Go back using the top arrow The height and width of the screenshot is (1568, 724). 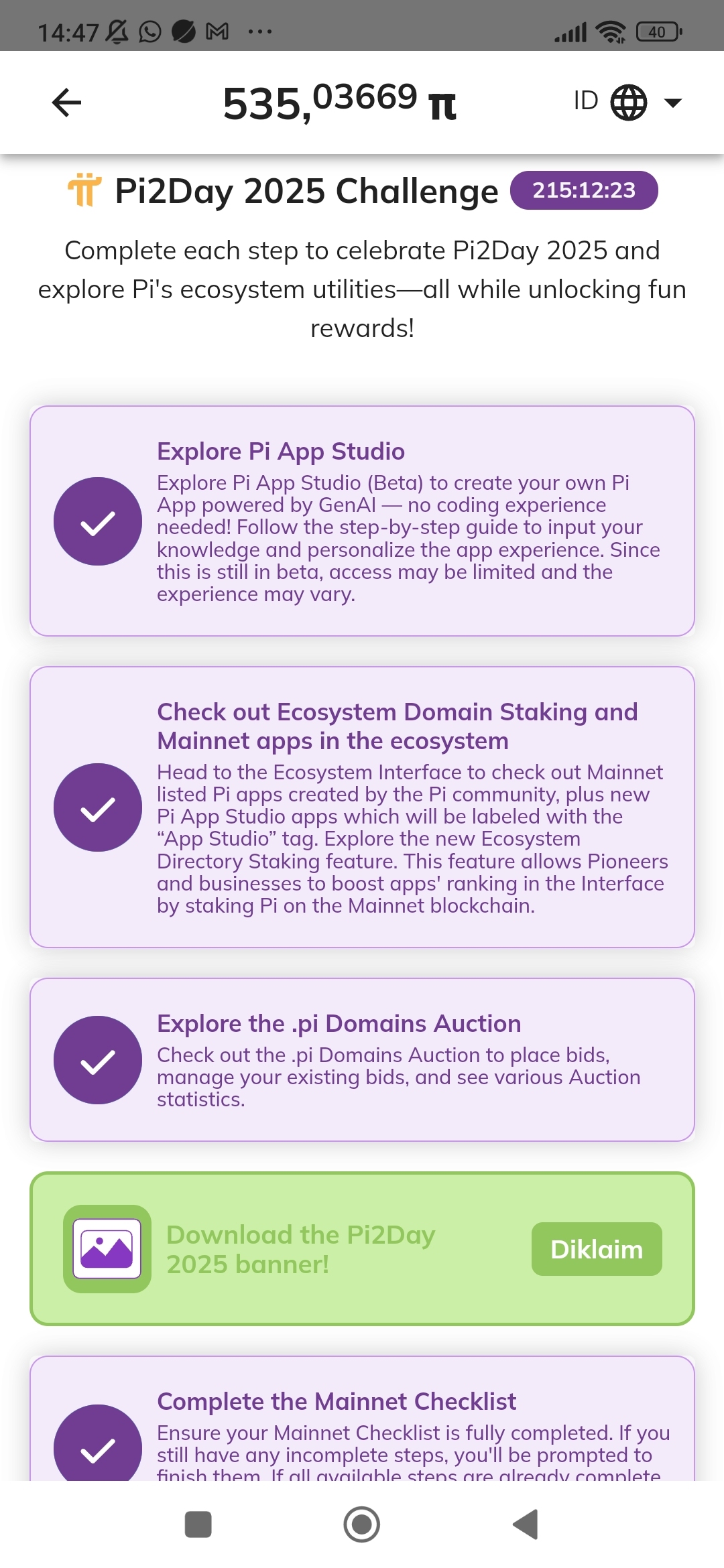coord(66,103)
